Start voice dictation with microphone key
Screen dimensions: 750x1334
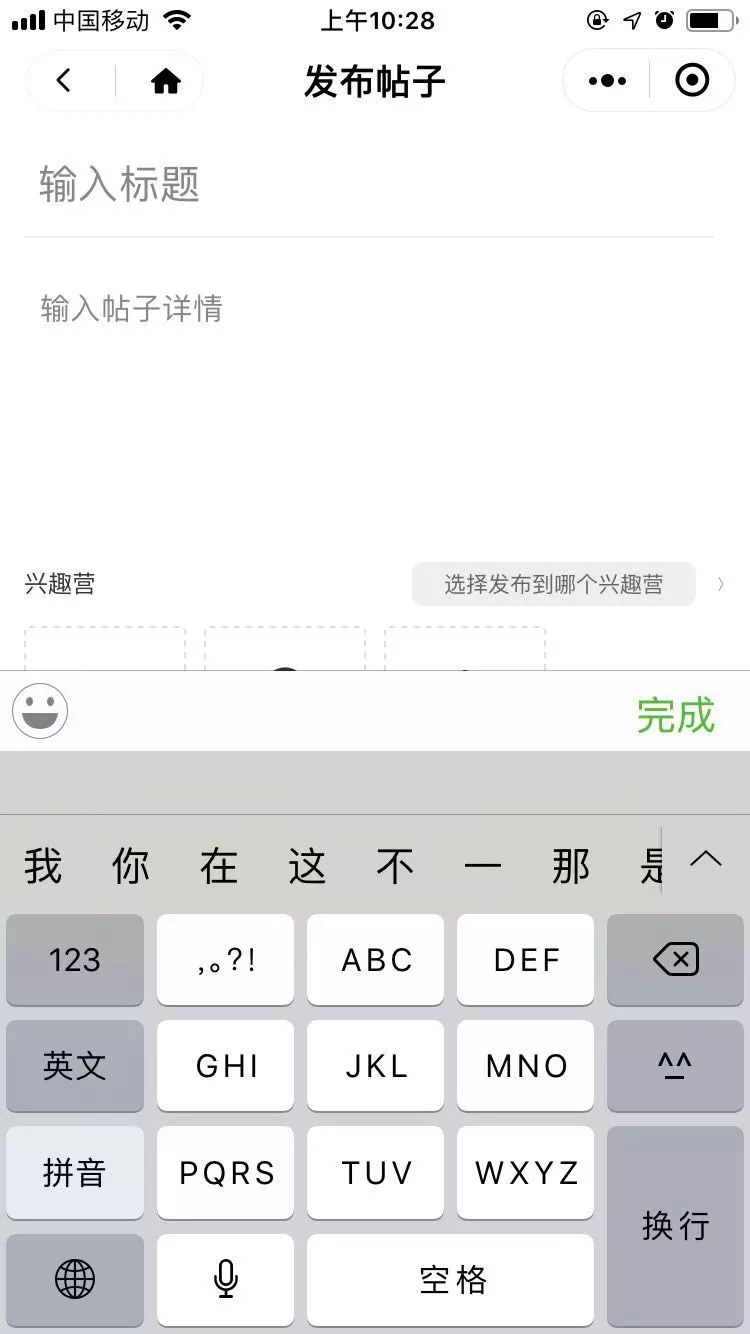tap(226, 1279)
